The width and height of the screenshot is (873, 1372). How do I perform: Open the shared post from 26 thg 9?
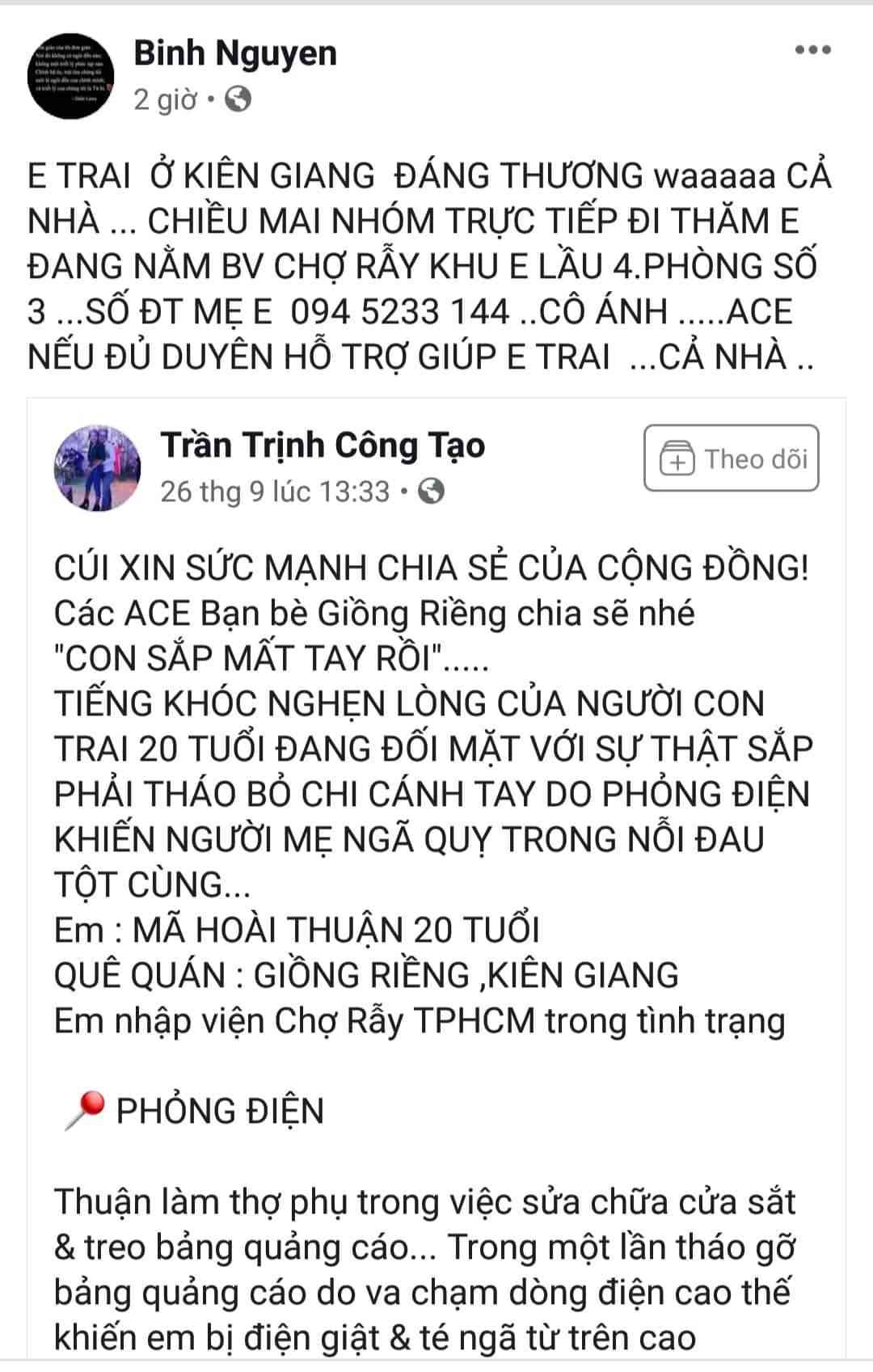pos(274,492)
